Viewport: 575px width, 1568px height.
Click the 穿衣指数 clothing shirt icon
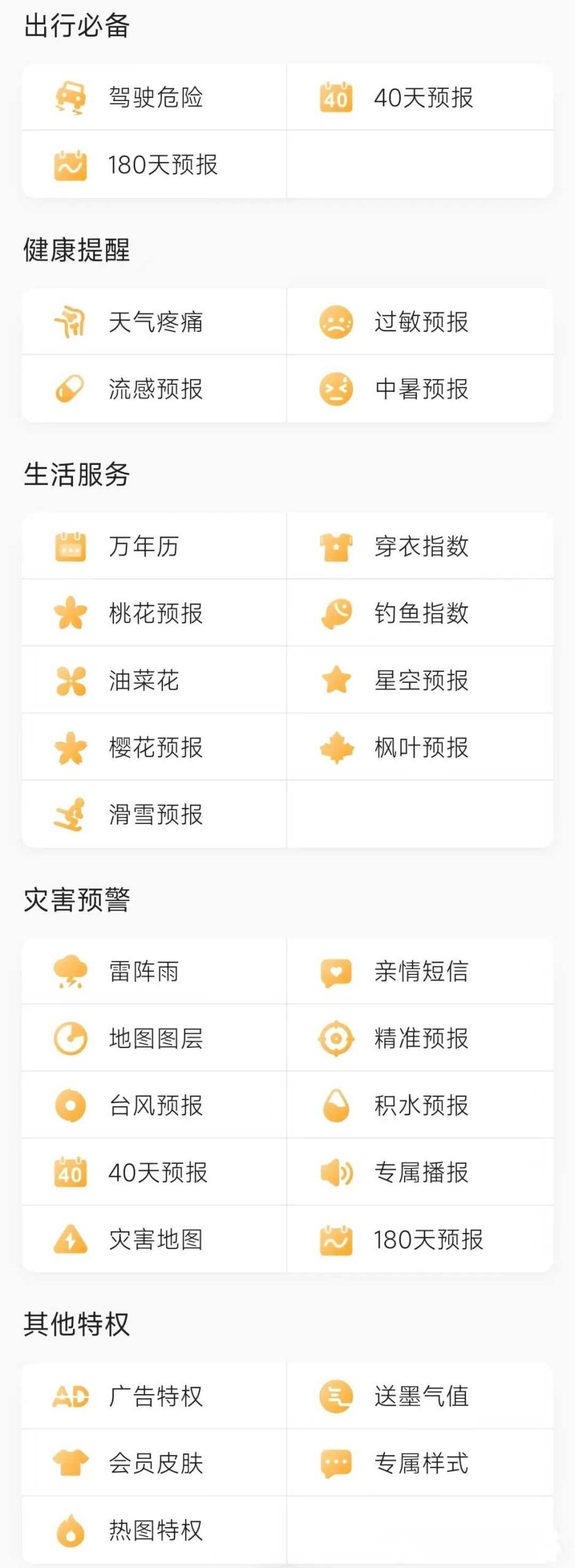click(x=337, y=547)
